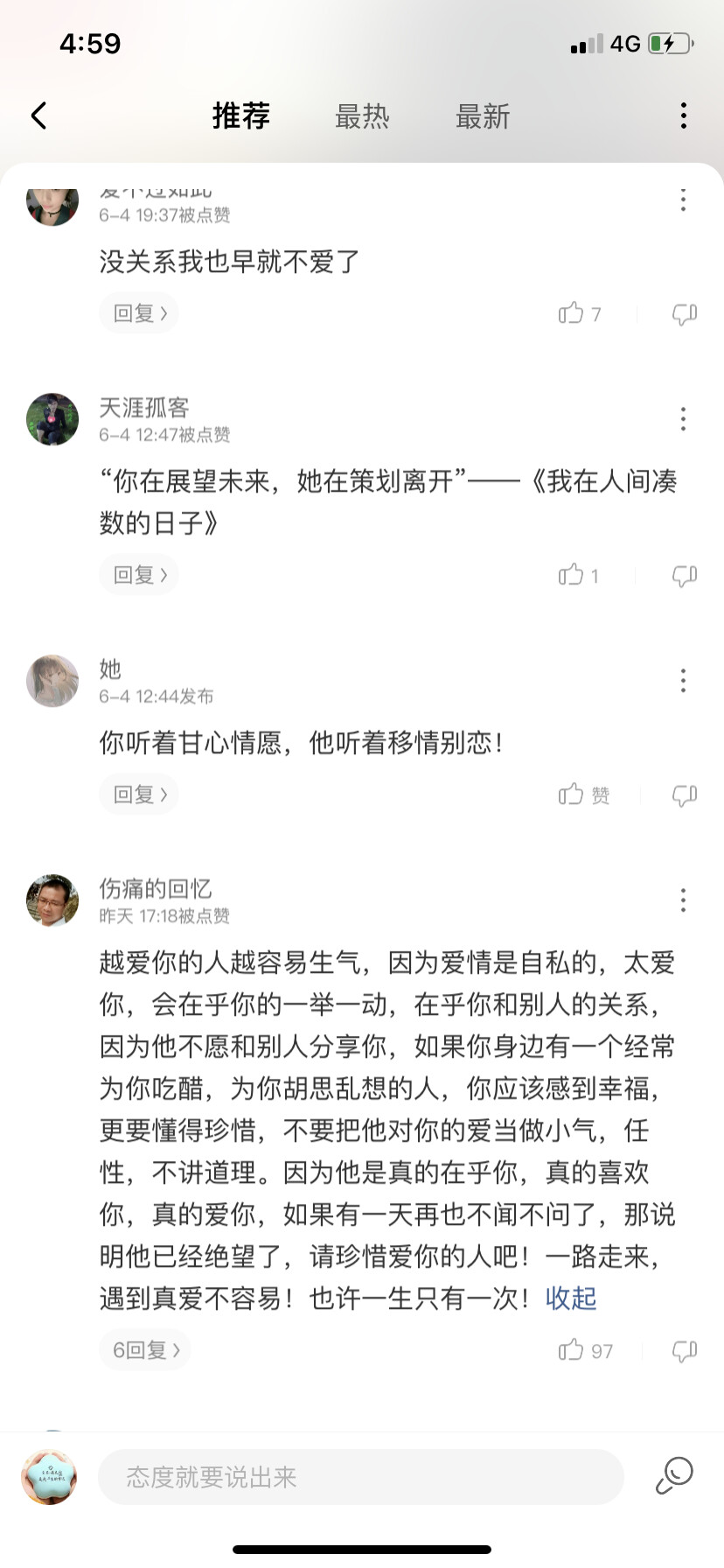Tap the comment input 态度就要说出来
724x1568 pixels.
coord(360,1478)
